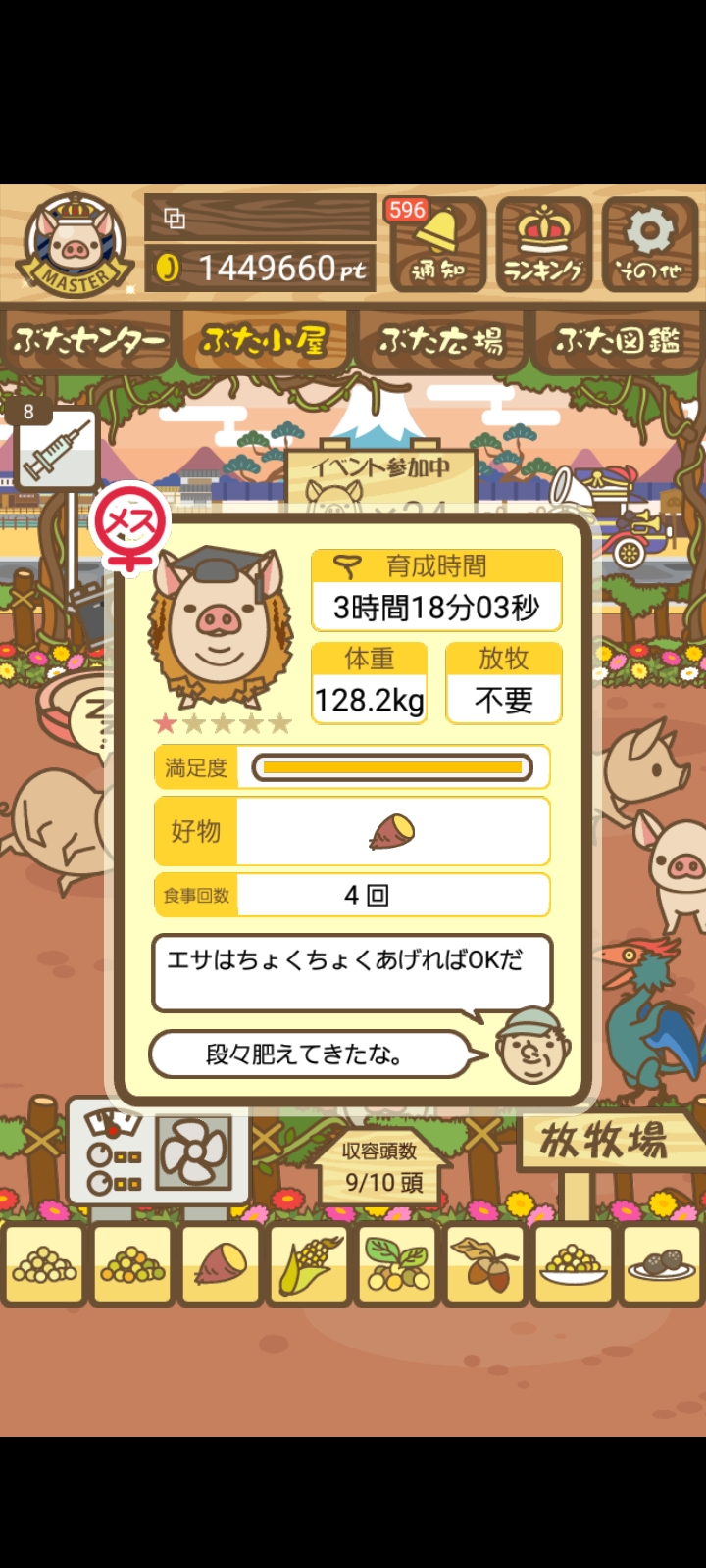Image resolution: width=706 pixels, height=1568 pixels.
Task: Switch to the ぶた小屋 tab
Action: (264, 341)
